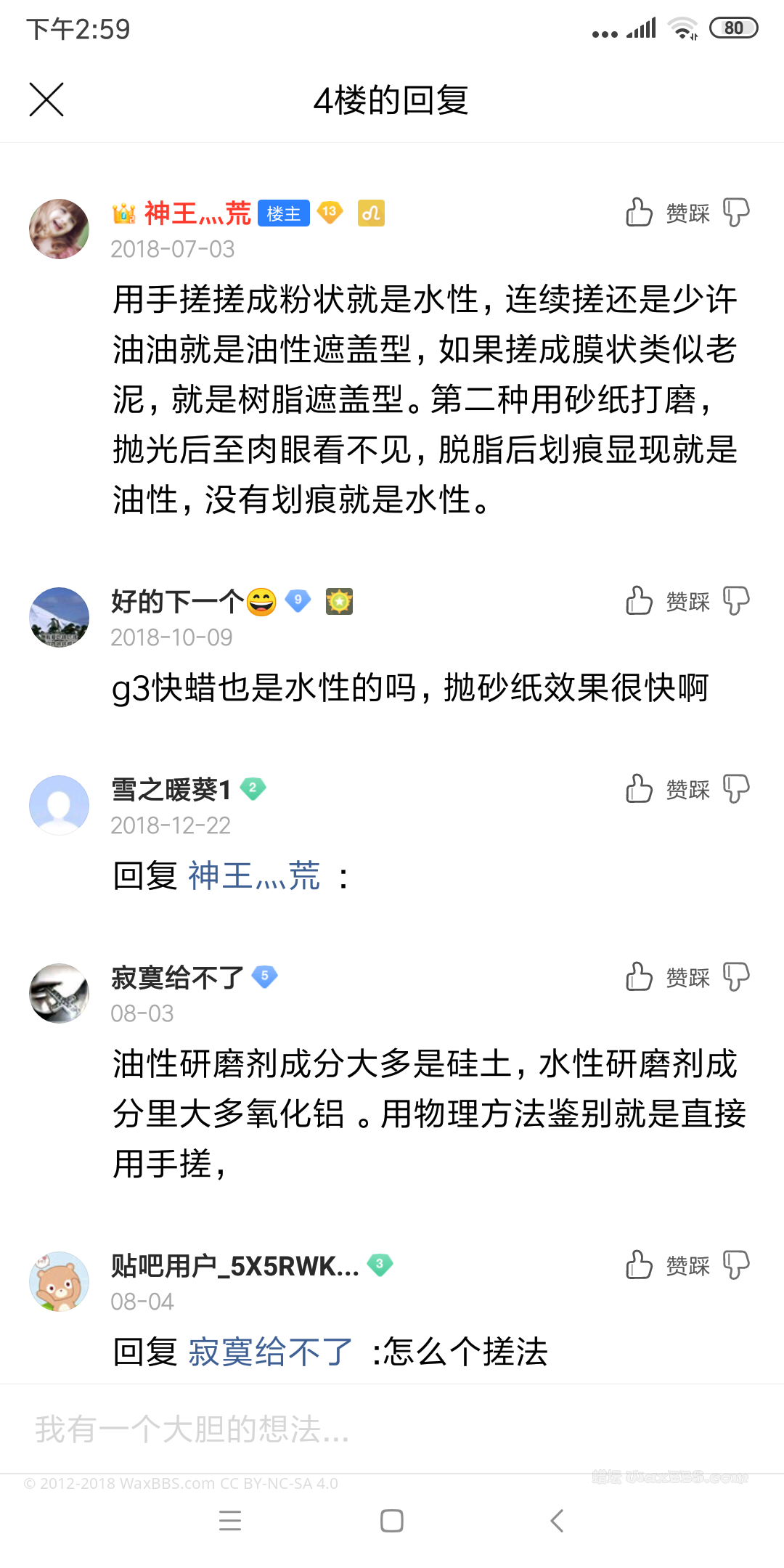Tap 雪之暖葵1's avatar

pos(59,804)
